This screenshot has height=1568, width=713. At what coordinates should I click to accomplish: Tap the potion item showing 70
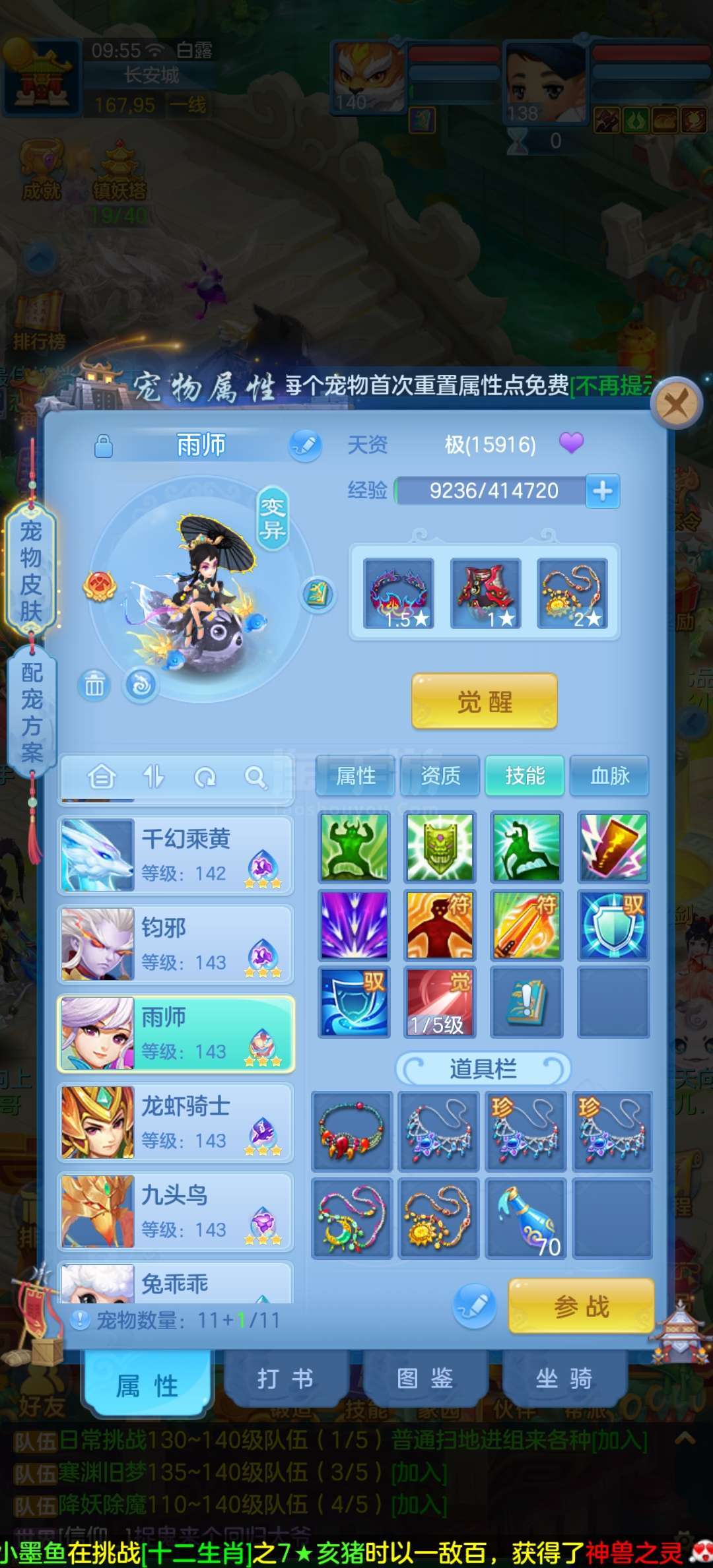coord(526,1218)
